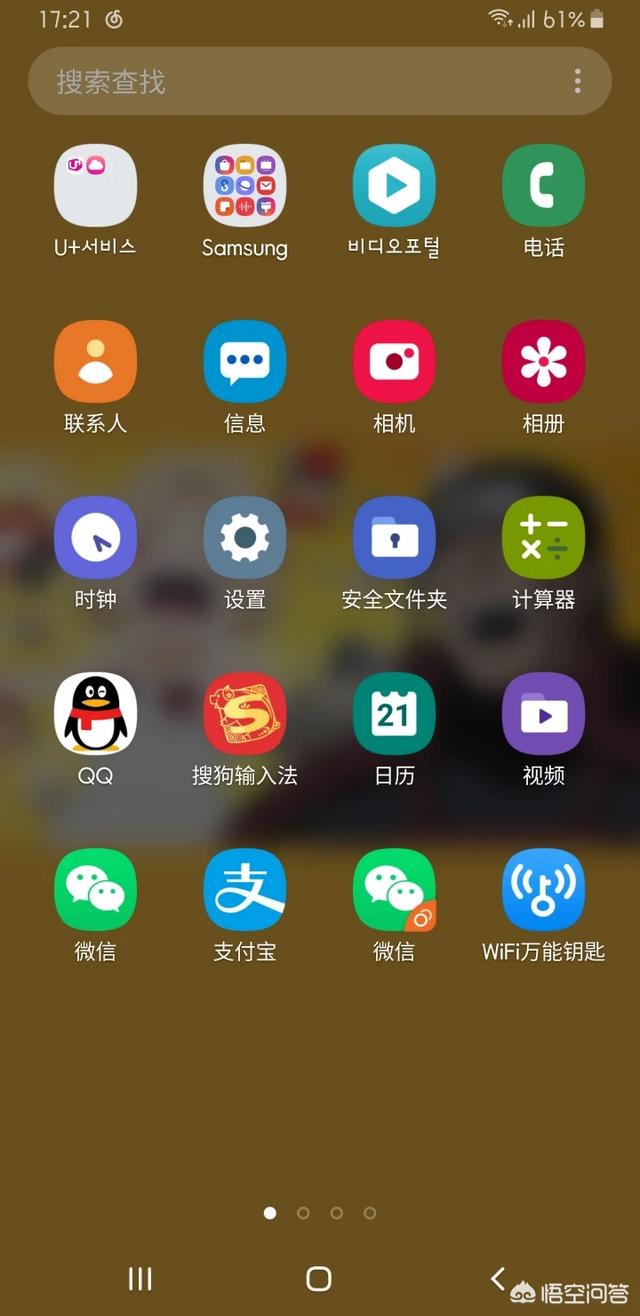Open the Samsung apps folder
The height and width of the screenshot is (1316, 640).
[x=244, y=186]
